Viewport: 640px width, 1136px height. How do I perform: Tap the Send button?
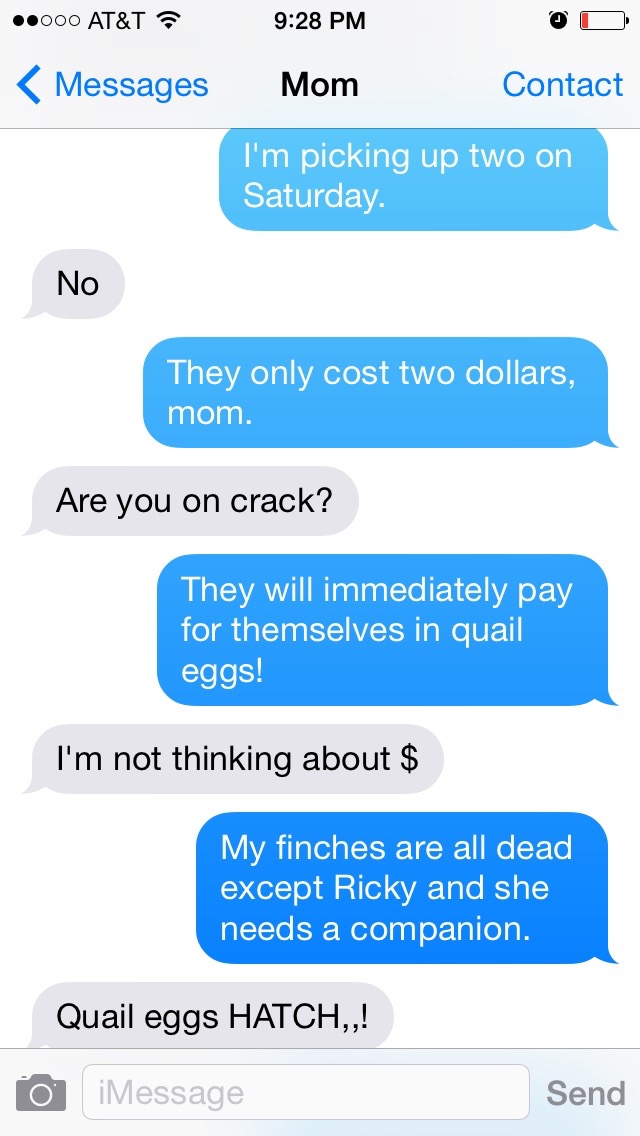585,1093
